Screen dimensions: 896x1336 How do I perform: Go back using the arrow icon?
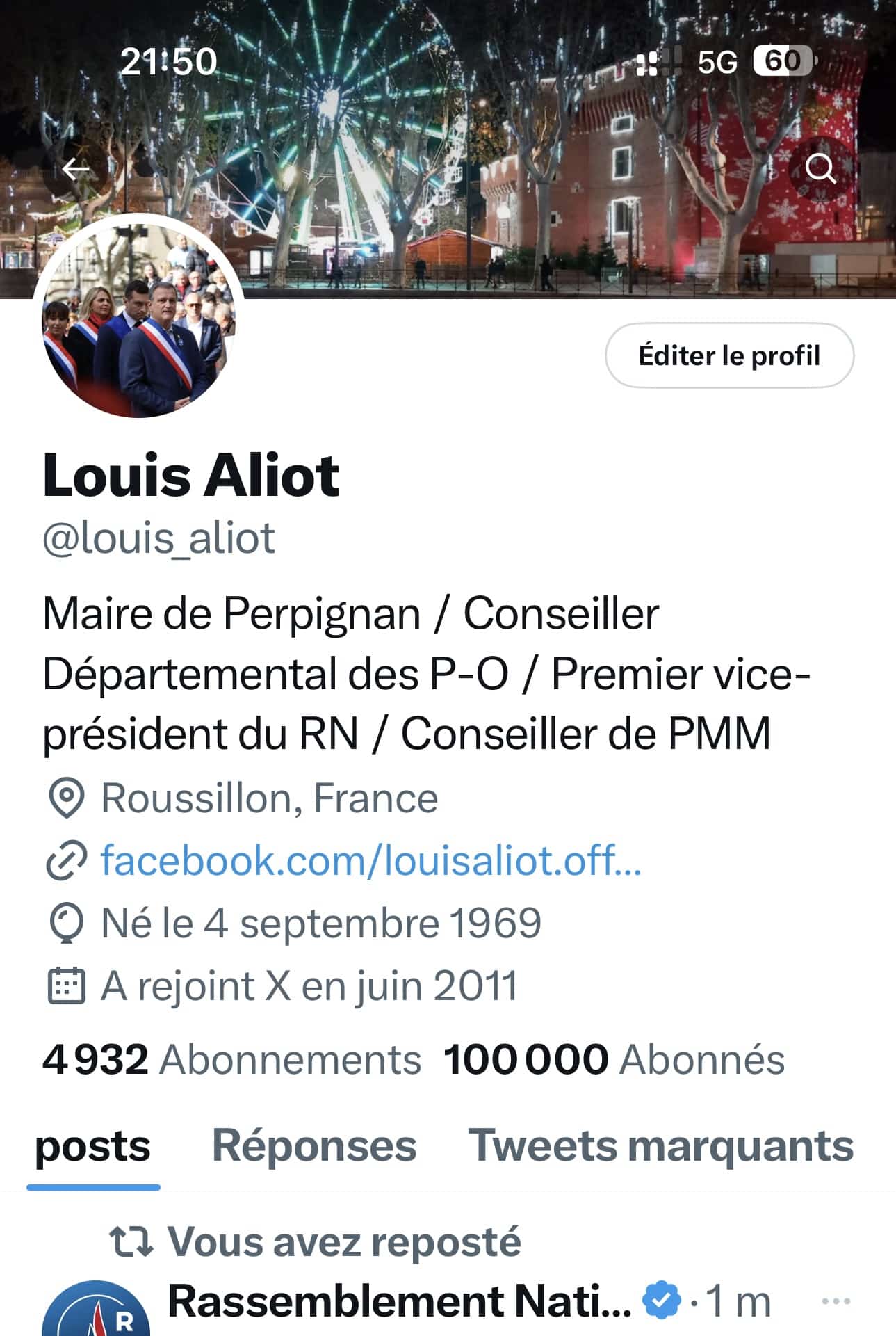point(75,168)
